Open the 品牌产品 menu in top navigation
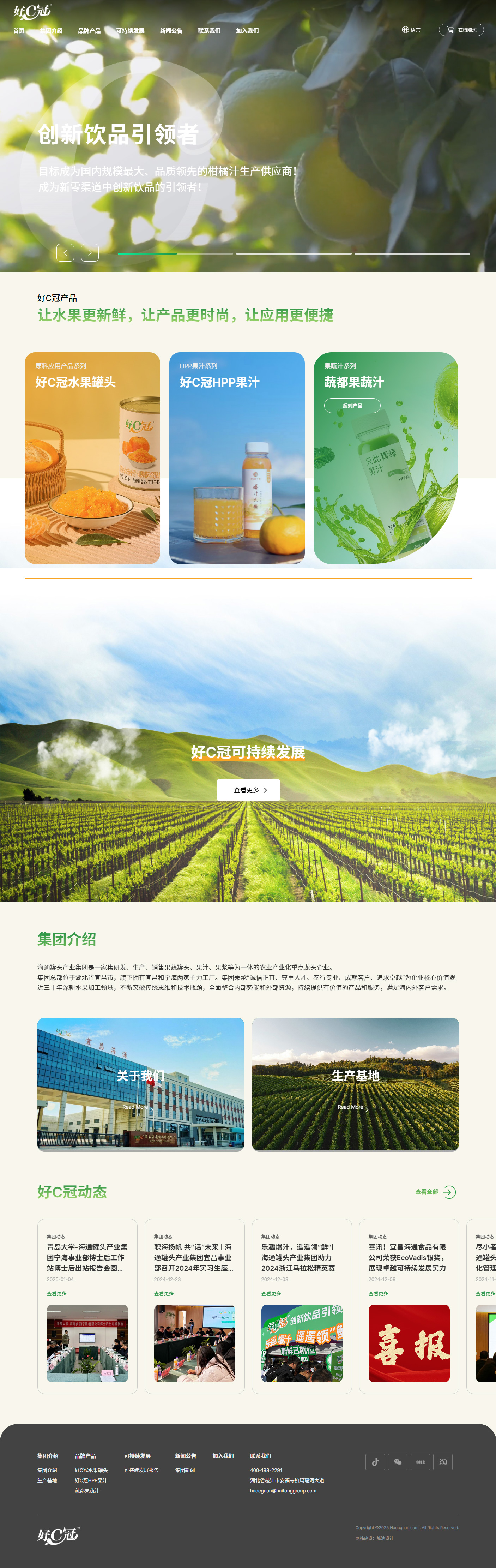The height and width of the screenshot is (1568, 496). pyautogui.click(x=90, y=31)
